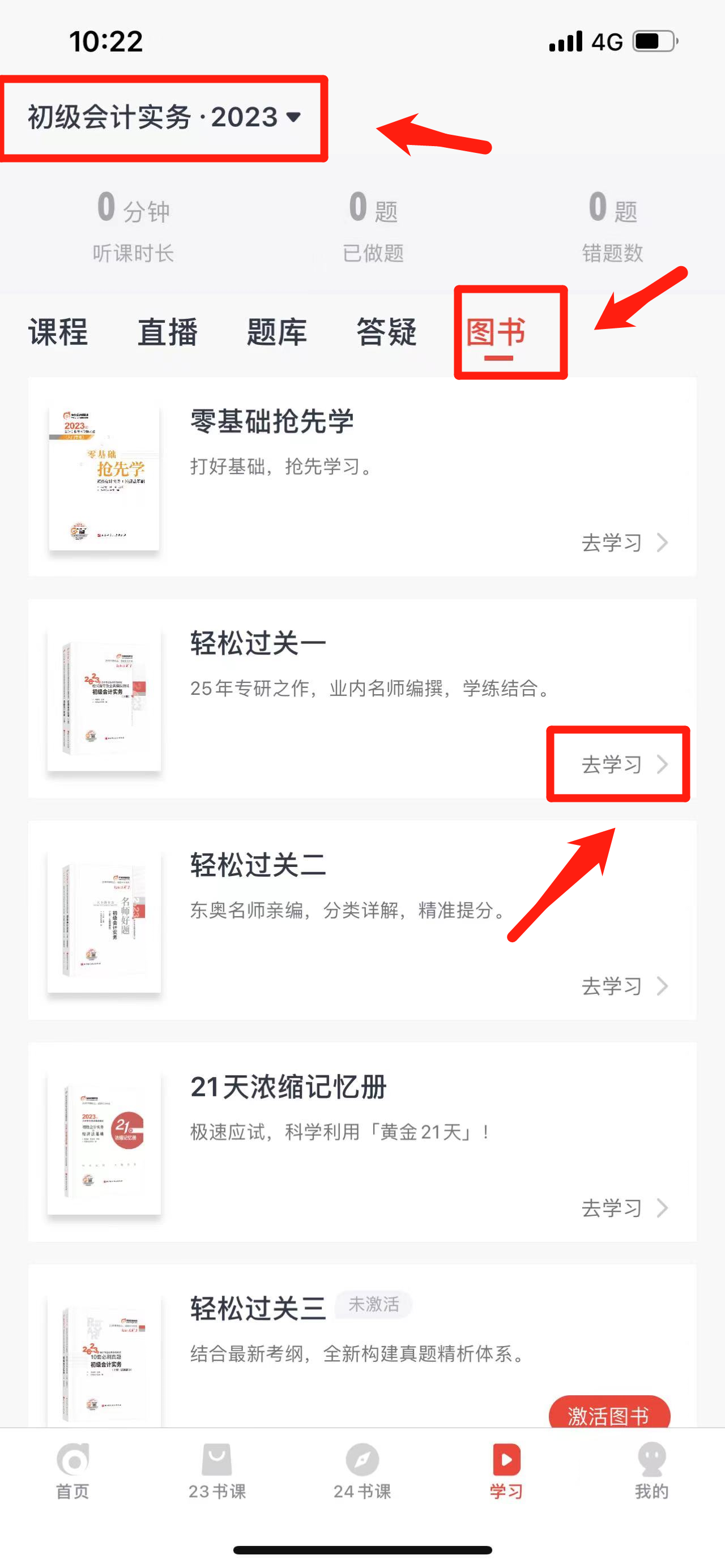Select the 图书 tab
The width and height of the screenshot is (725, 1568).
point(497,332)
